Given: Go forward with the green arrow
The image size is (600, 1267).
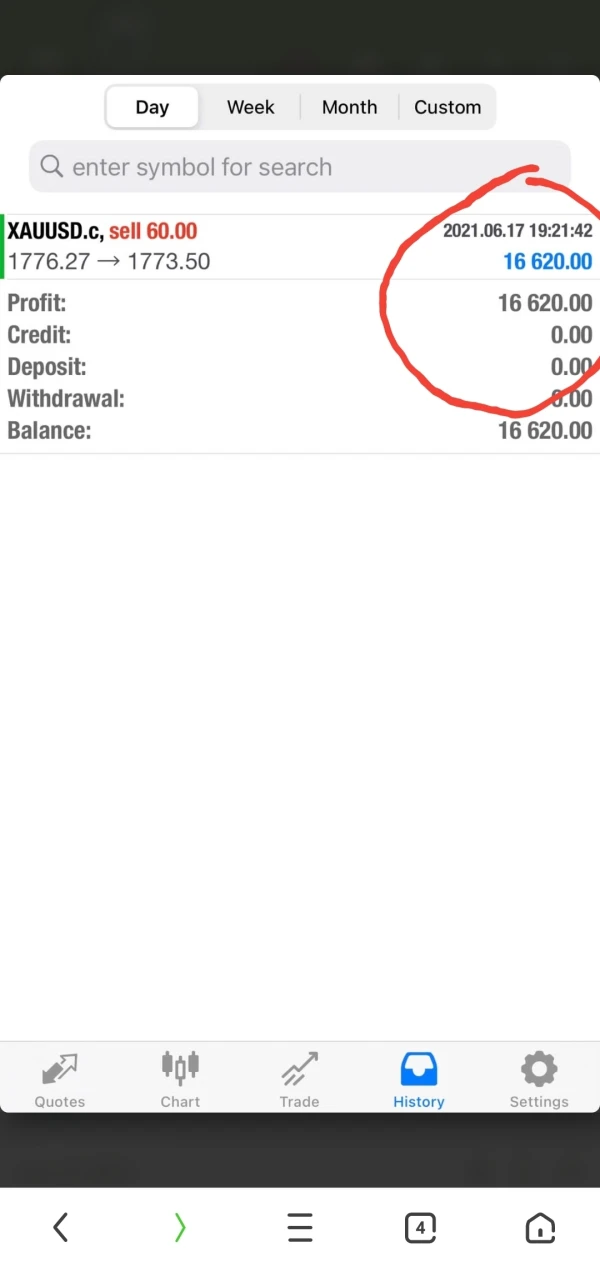Looking at the screenshot, I should click(x=180, y=1227).
